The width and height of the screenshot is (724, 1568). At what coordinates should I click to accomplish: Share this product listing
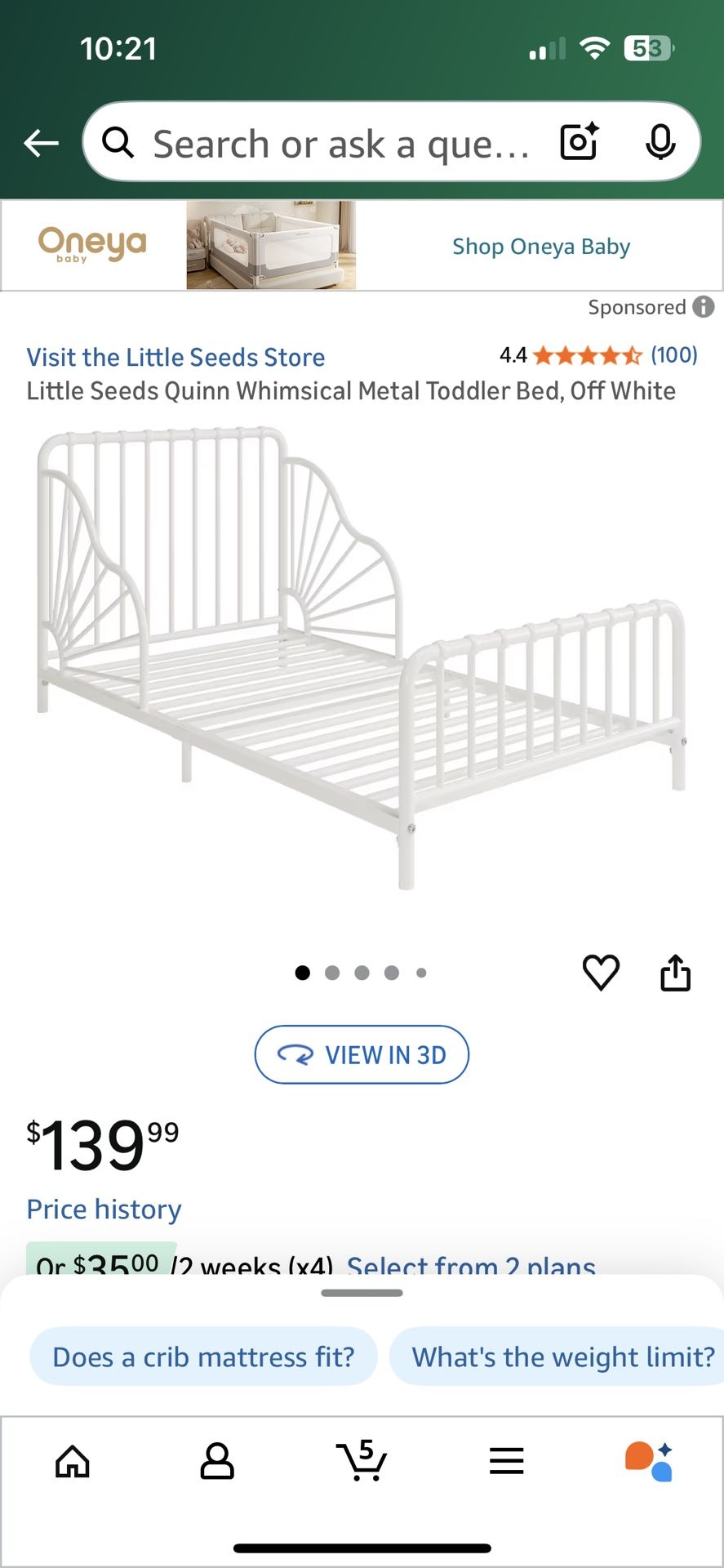tap(676, 972)
